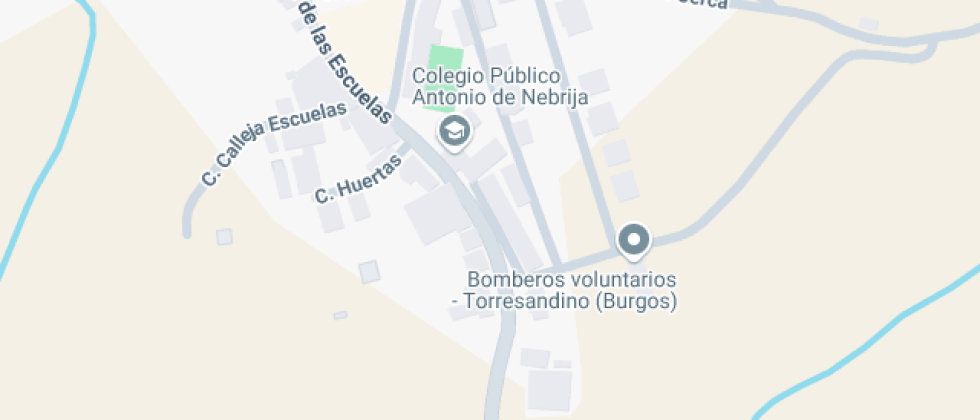Tap the Bomberos voluntarios location pin

coord(633,240)
